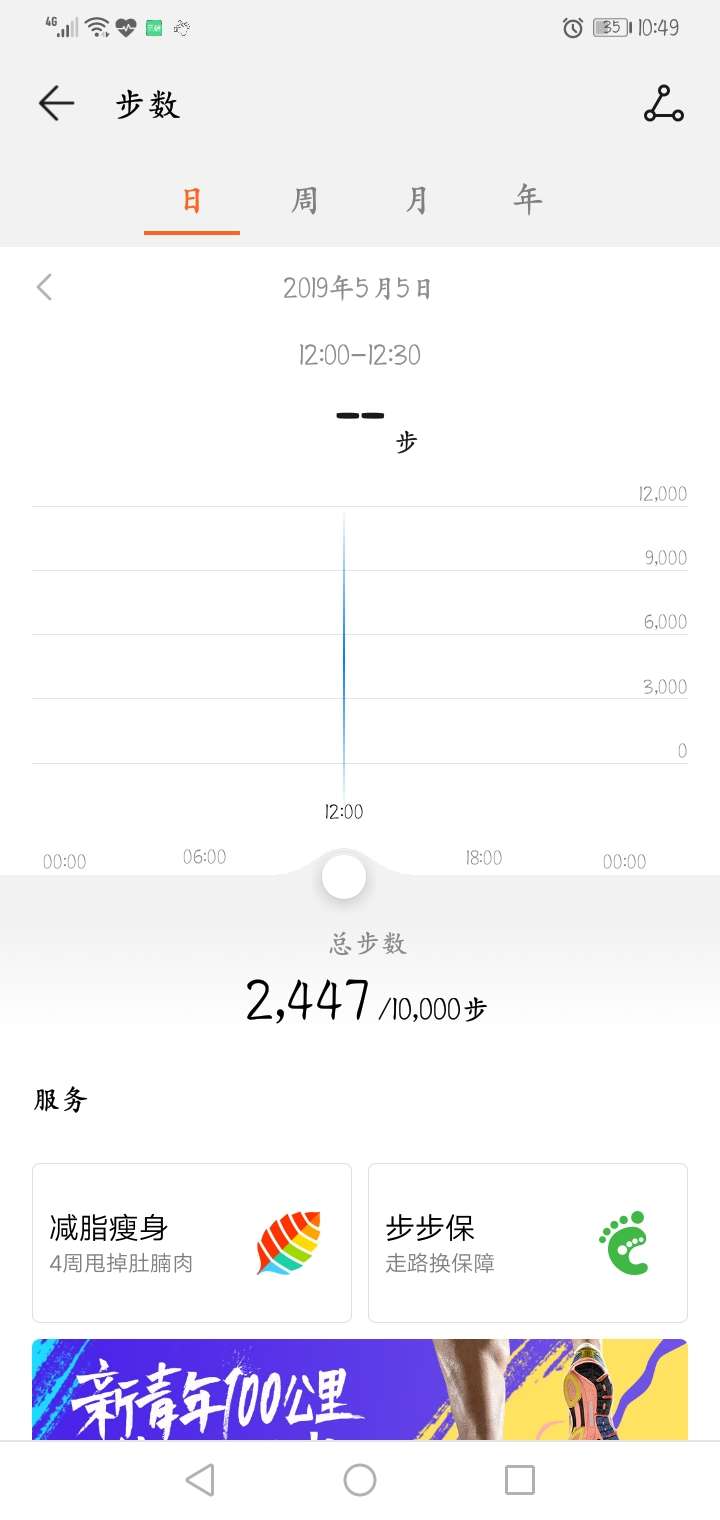The width and height of the screenshot is (720, 1520).
Task: Open the 减脂瘦身 service card
Action: click(192, 1243)
